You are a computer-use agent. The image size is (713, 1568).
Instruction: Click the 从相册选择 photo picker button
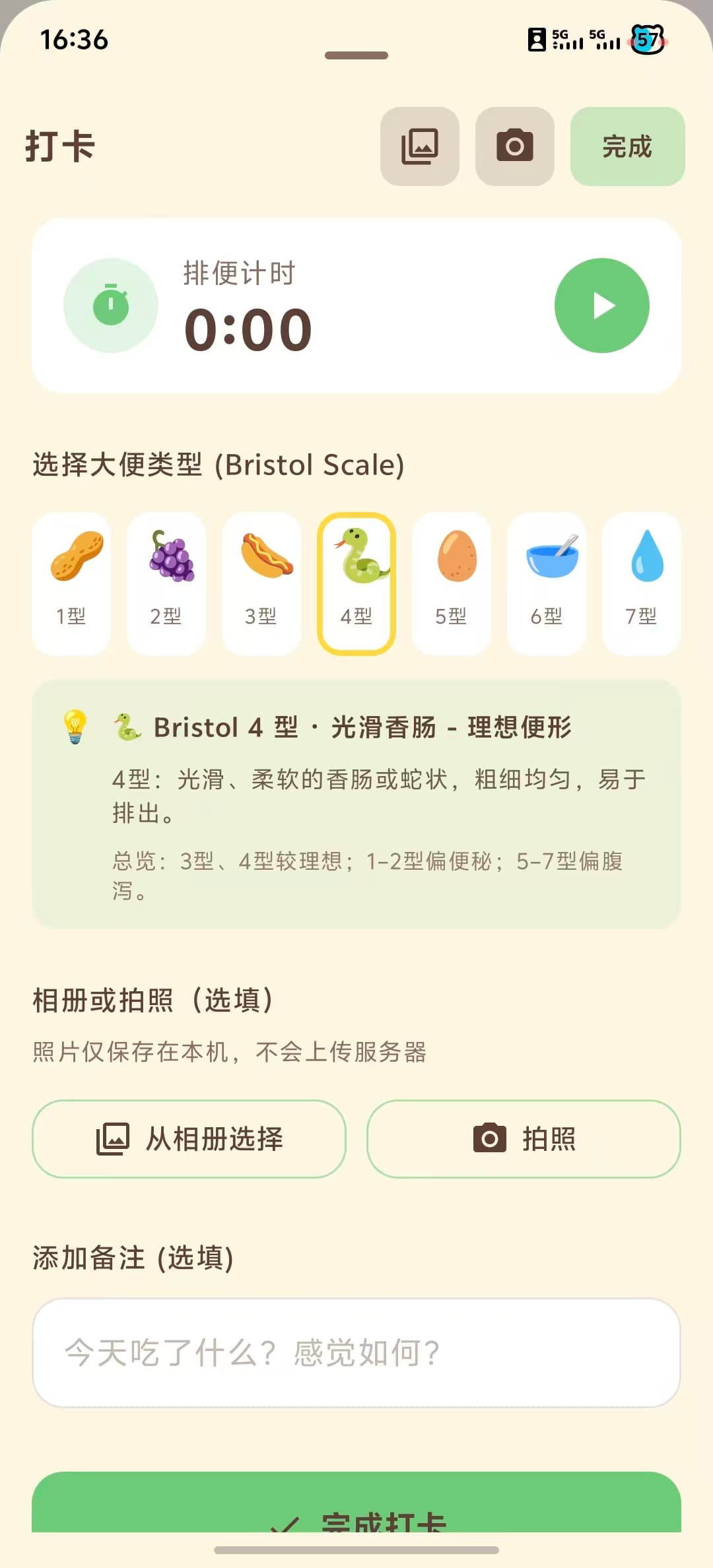(x=189, y=1139)
